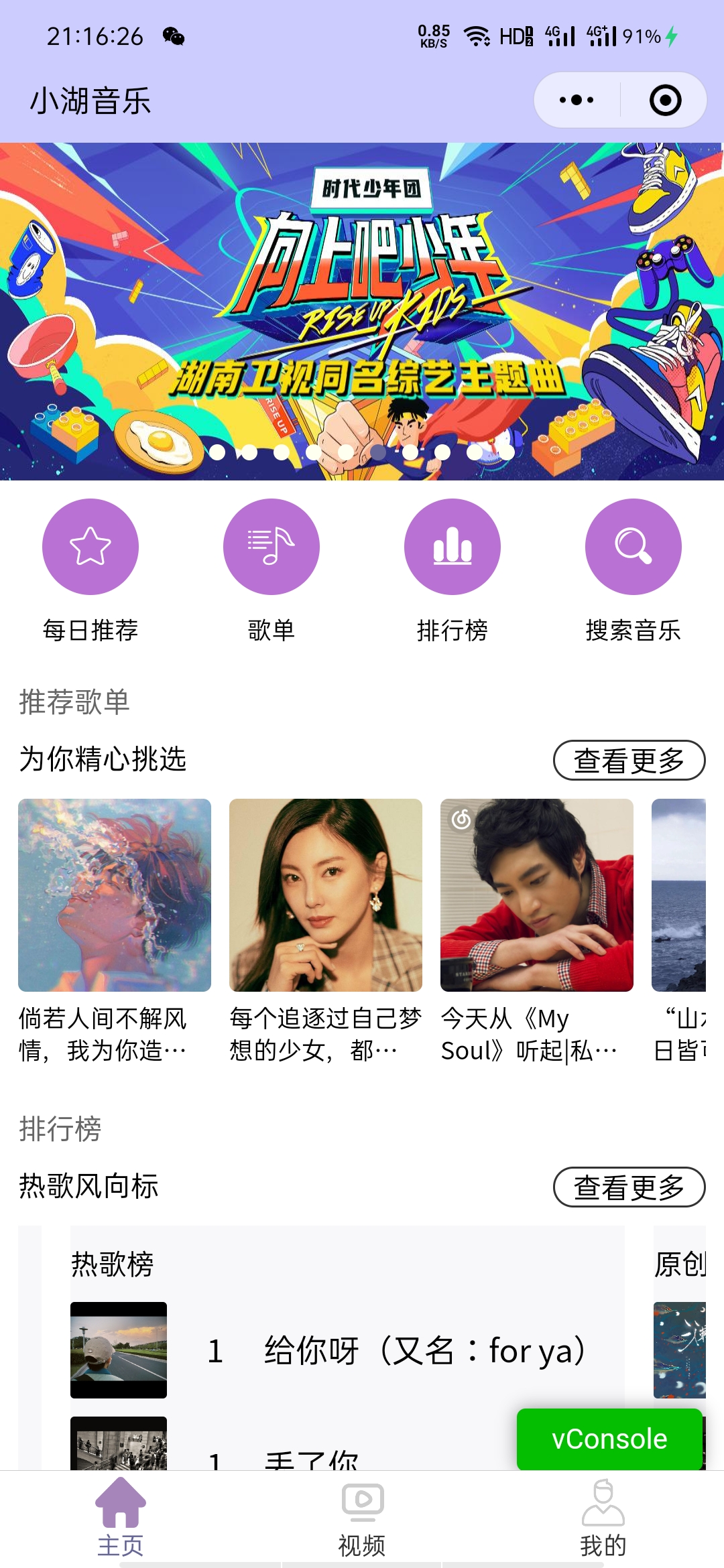724x1568 pixels.
Task: Open playlist 今天从《My Soul》听起
Action: pos(537,931)
